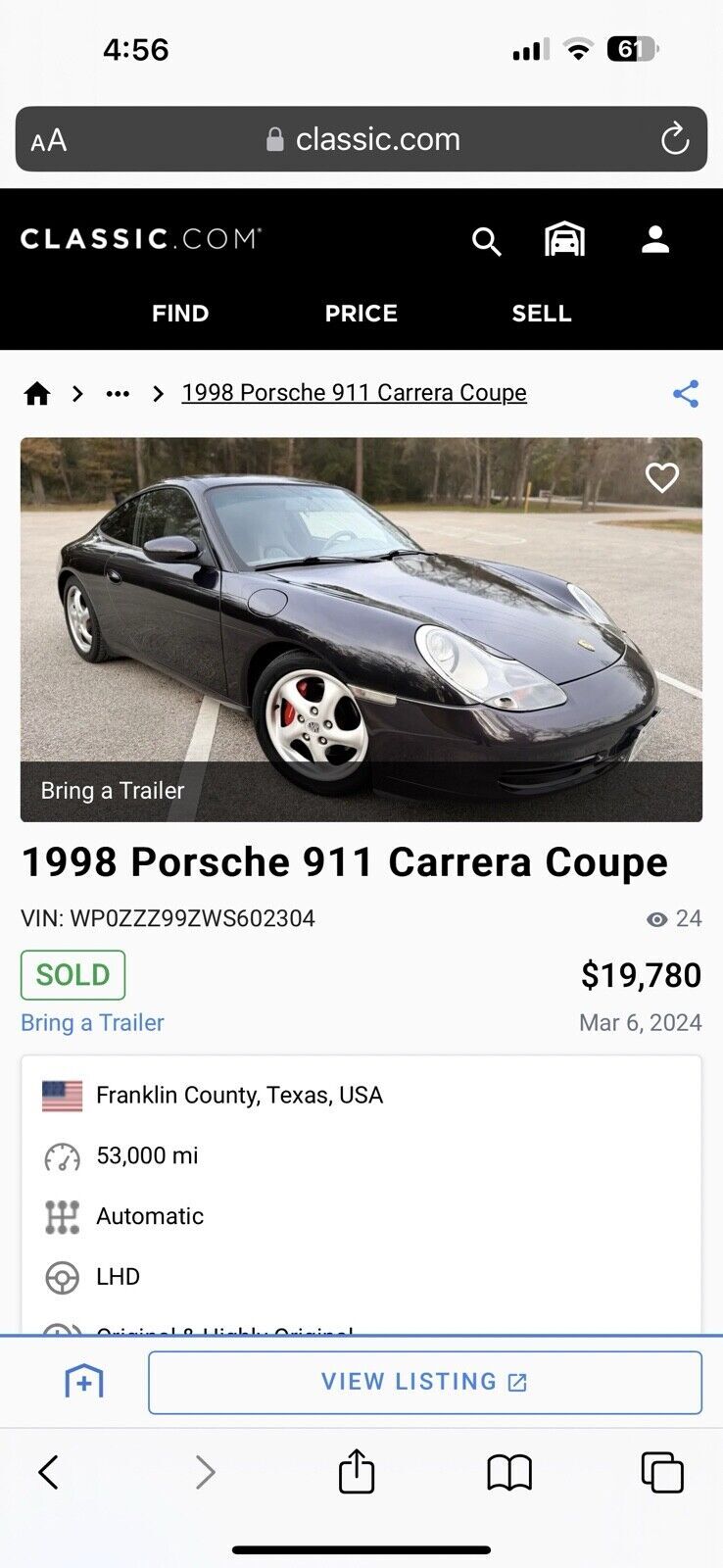Reload the page in Safari
723x1568 pixels.
(675, 139)
